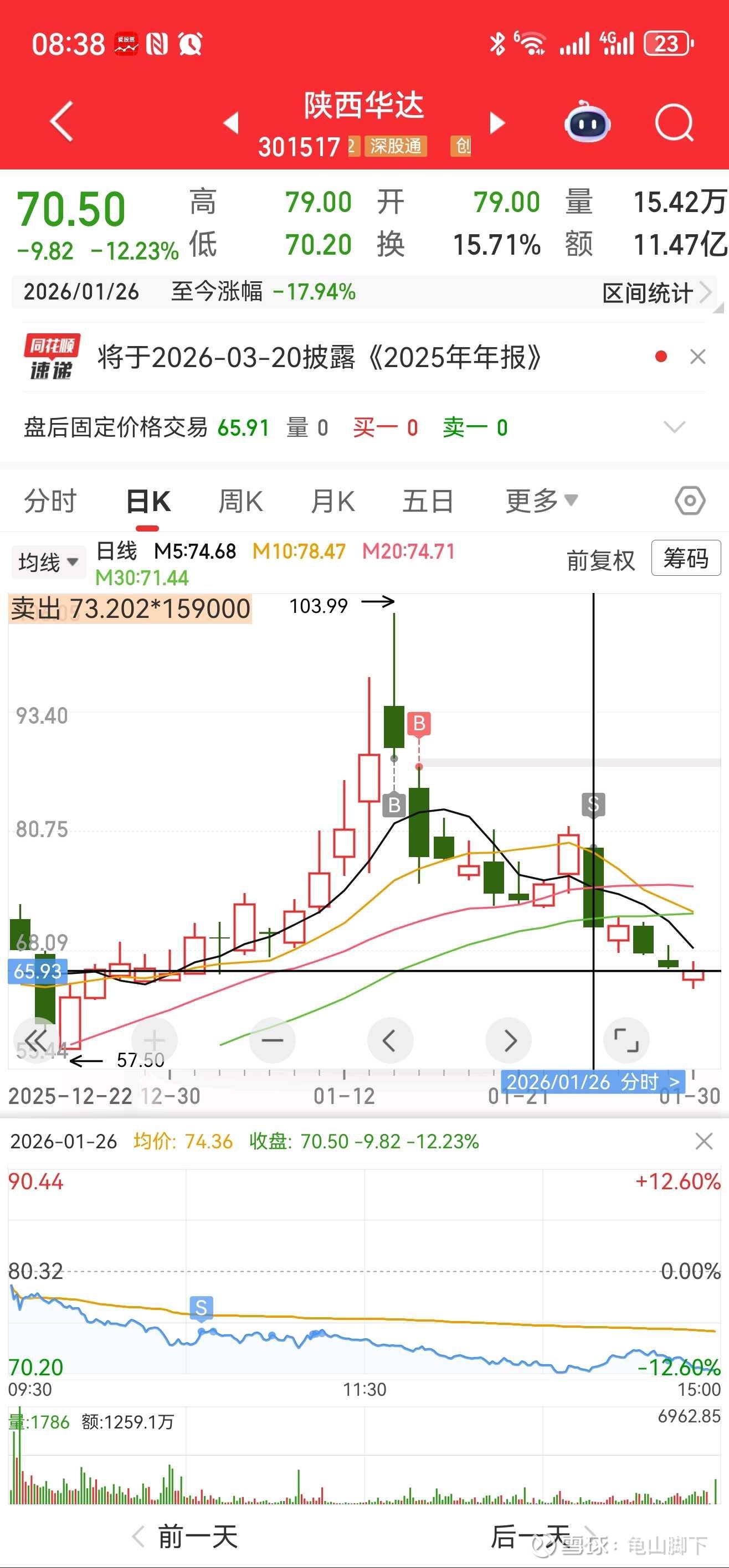Open the 2025年年报 disclosure notice
This screenshot has height=1568, width=729.
[x=319, y=357]
